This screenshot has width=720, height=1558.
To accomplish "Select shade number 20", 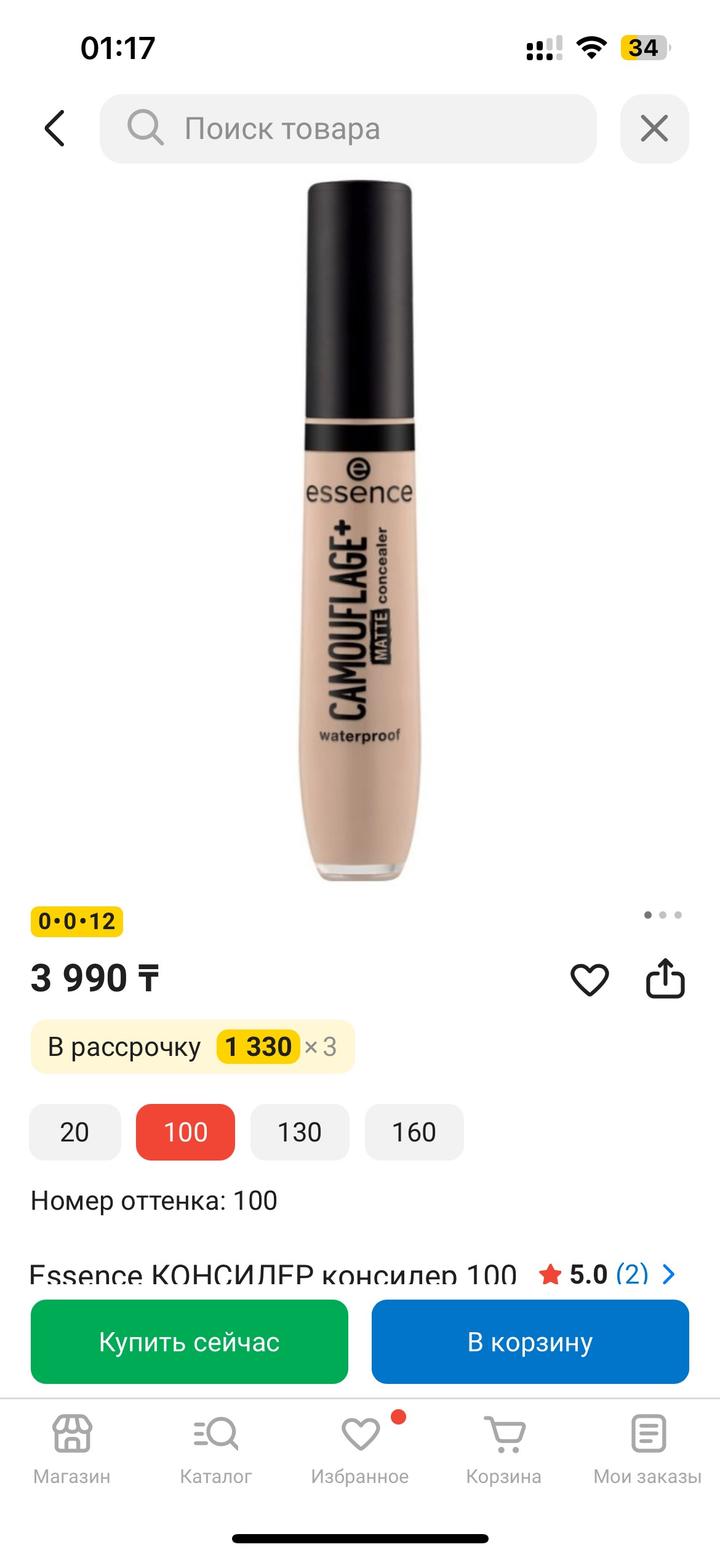I will (x=75, y=1132).
